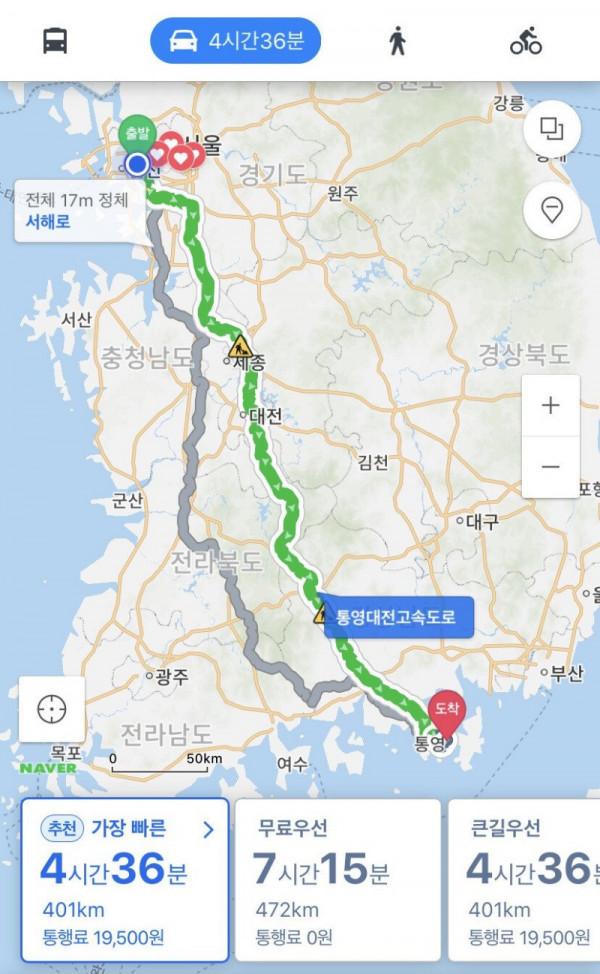Center the map on current location

52,709
